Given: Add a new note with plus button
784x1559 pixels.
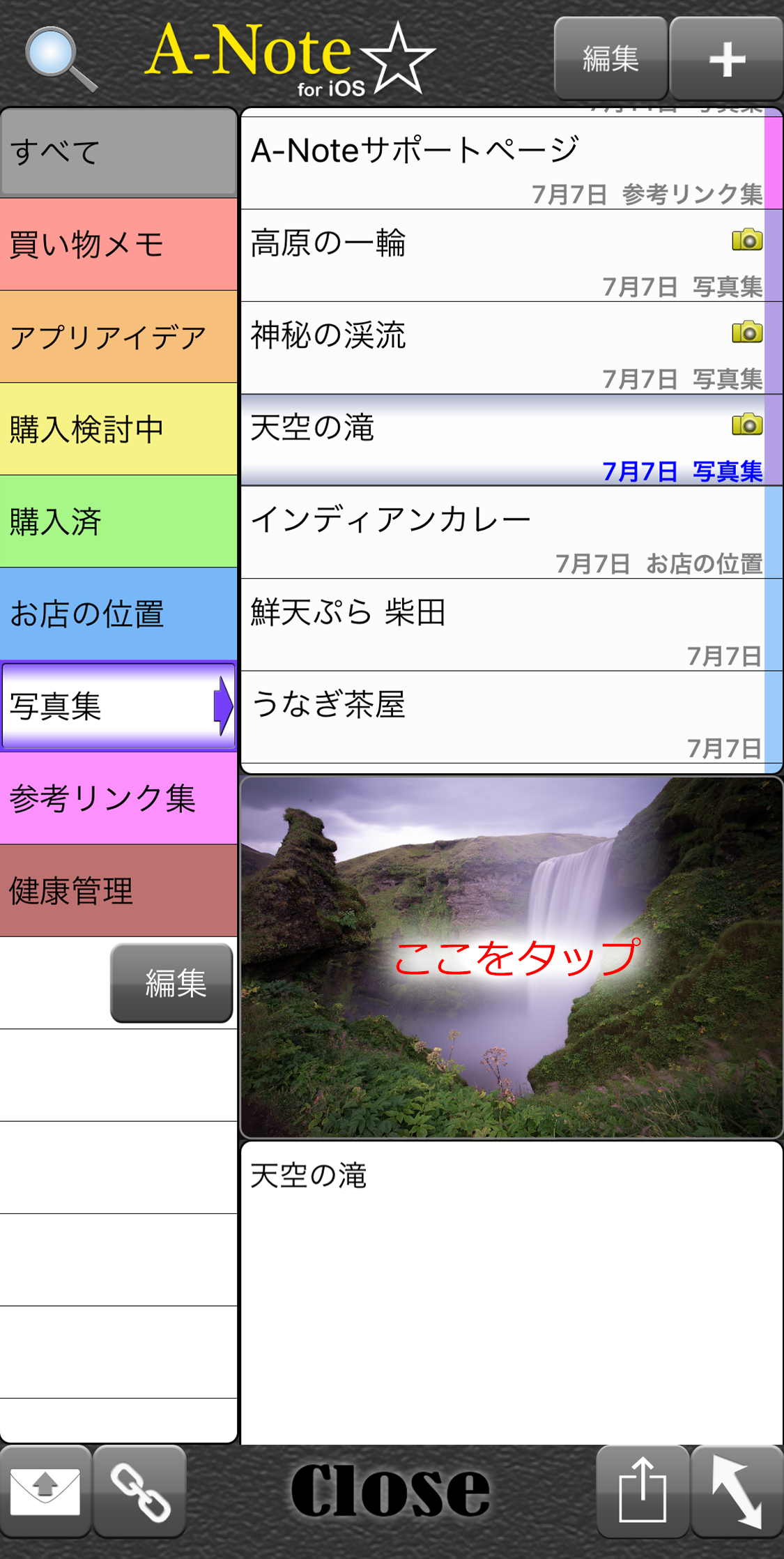Looking at the screenshot, I should click(x=727, y=59).
